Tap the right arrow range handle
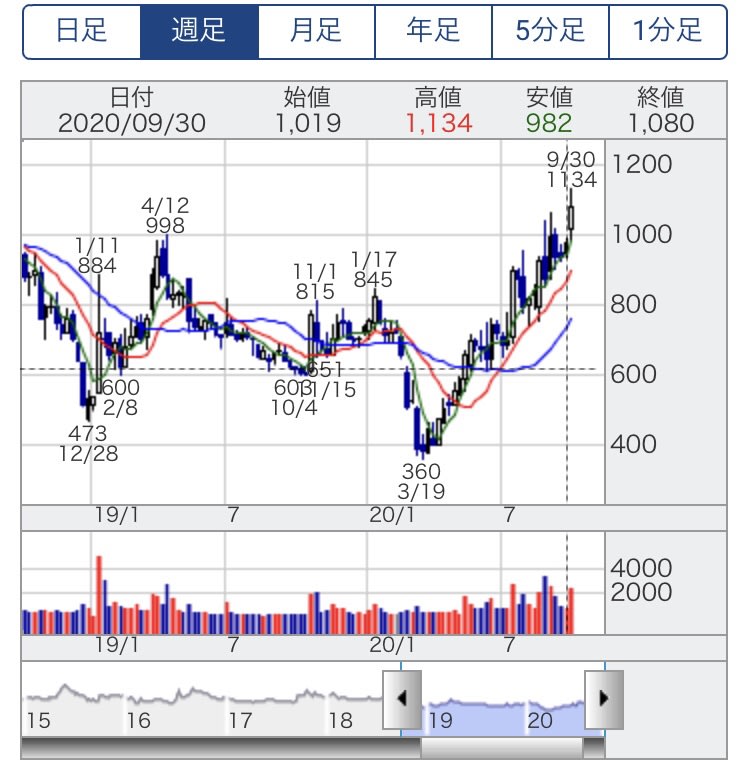The image size is (750, 773). (x=603, y=697)
